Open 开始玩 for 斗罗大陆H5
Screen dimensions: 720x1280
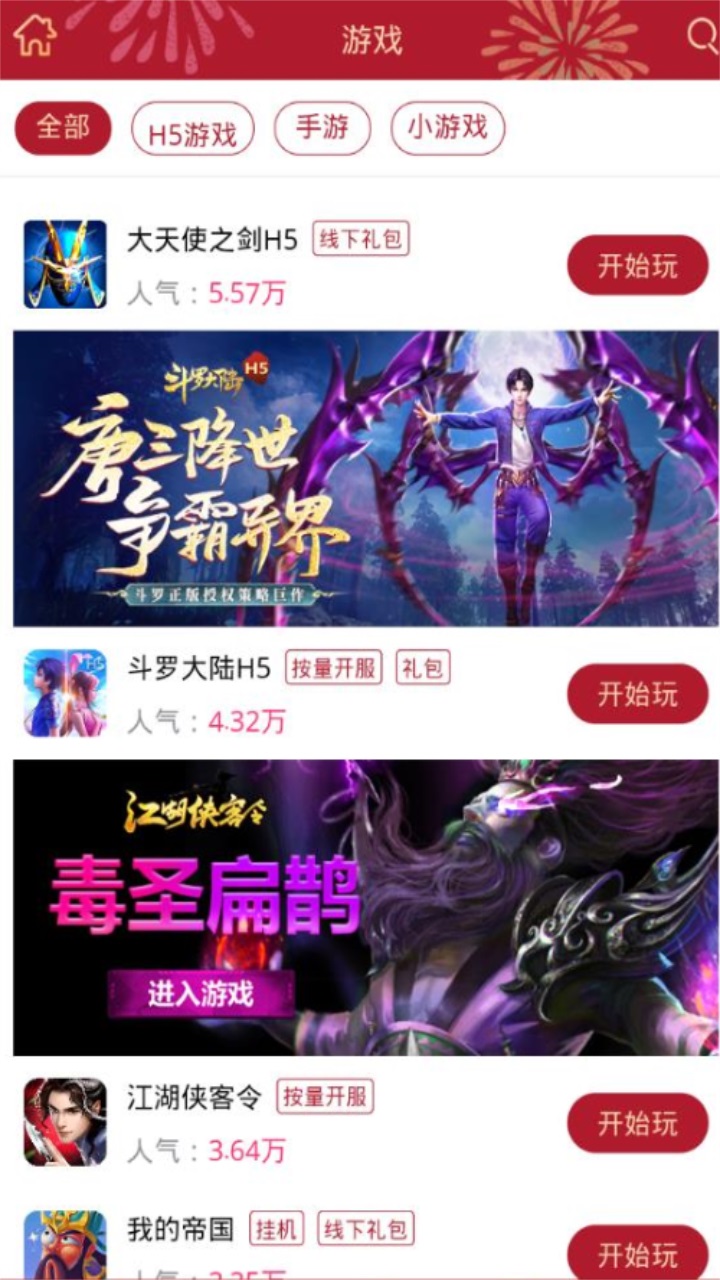pos(637,693)
